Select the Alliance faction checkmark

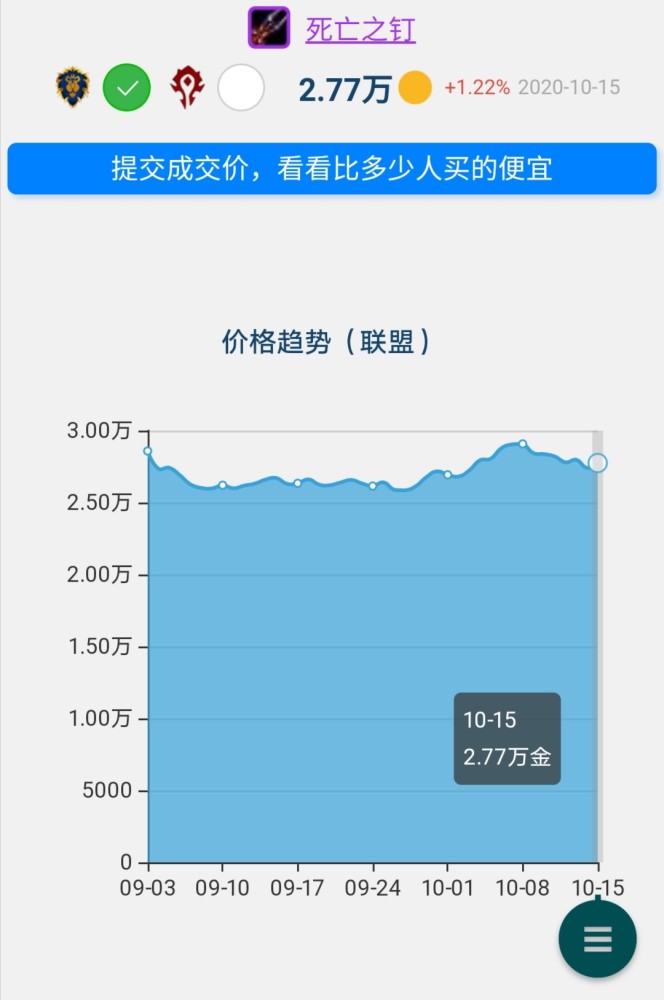127,88
